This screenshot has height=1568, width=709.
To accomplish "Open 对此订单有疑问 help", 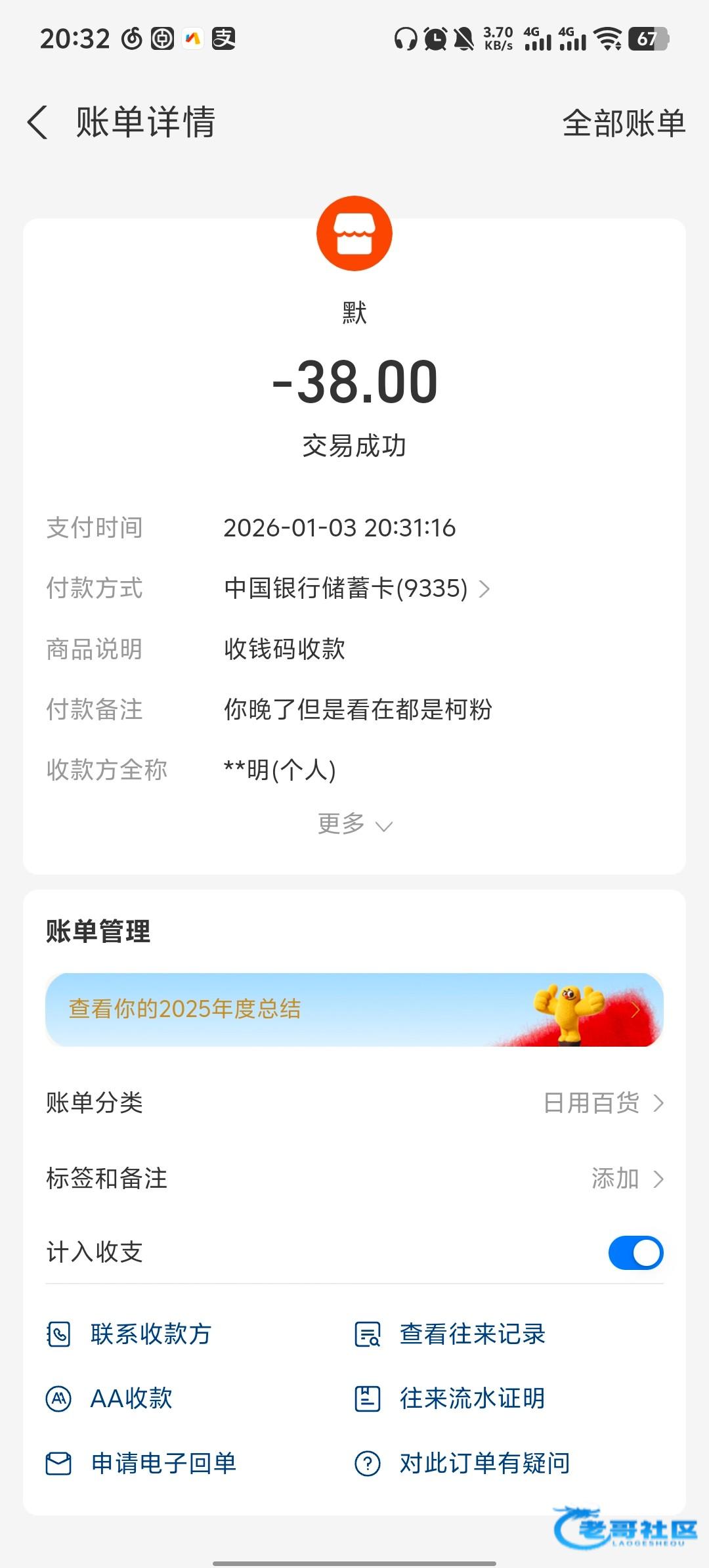I will 462,1464.
